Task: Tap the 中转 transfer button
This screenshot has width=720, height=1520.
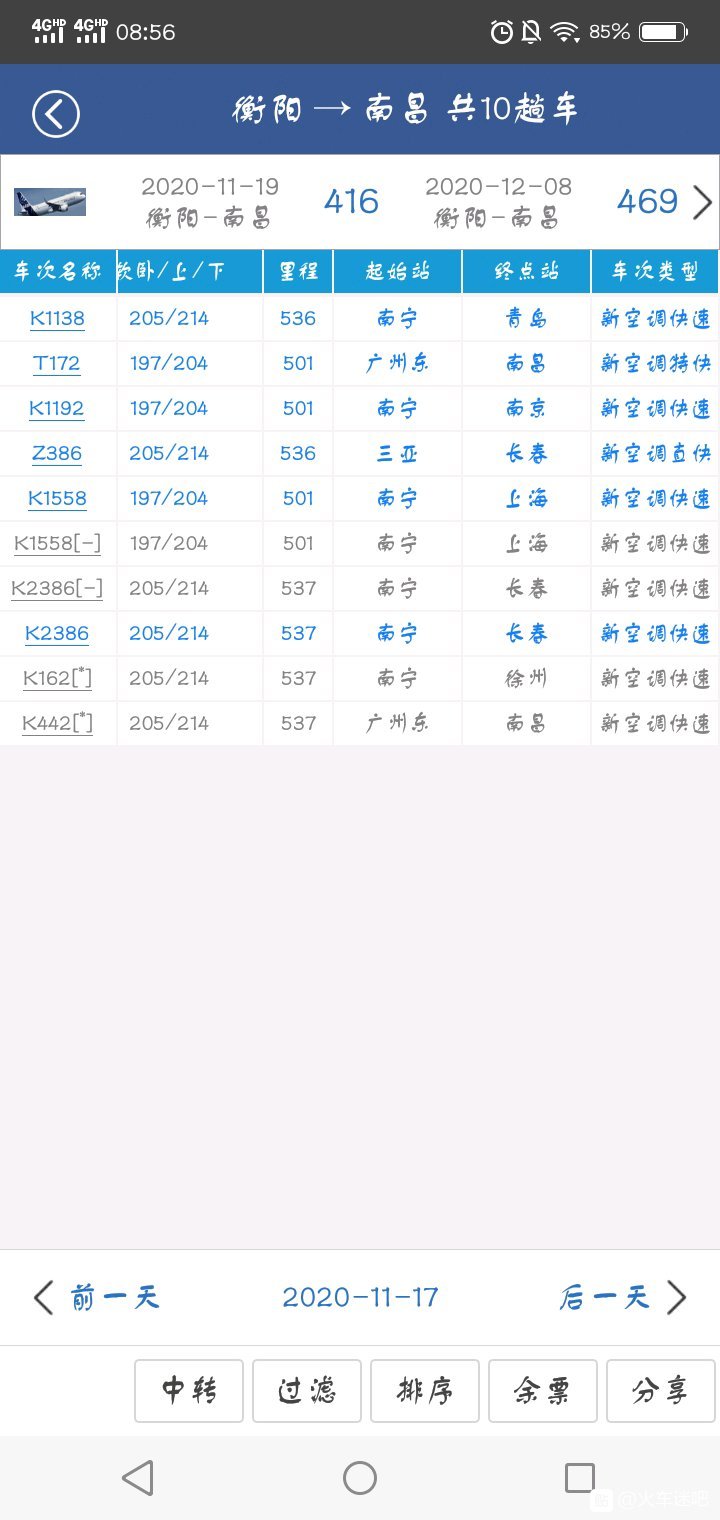Action: click(x=189, y=1391)
